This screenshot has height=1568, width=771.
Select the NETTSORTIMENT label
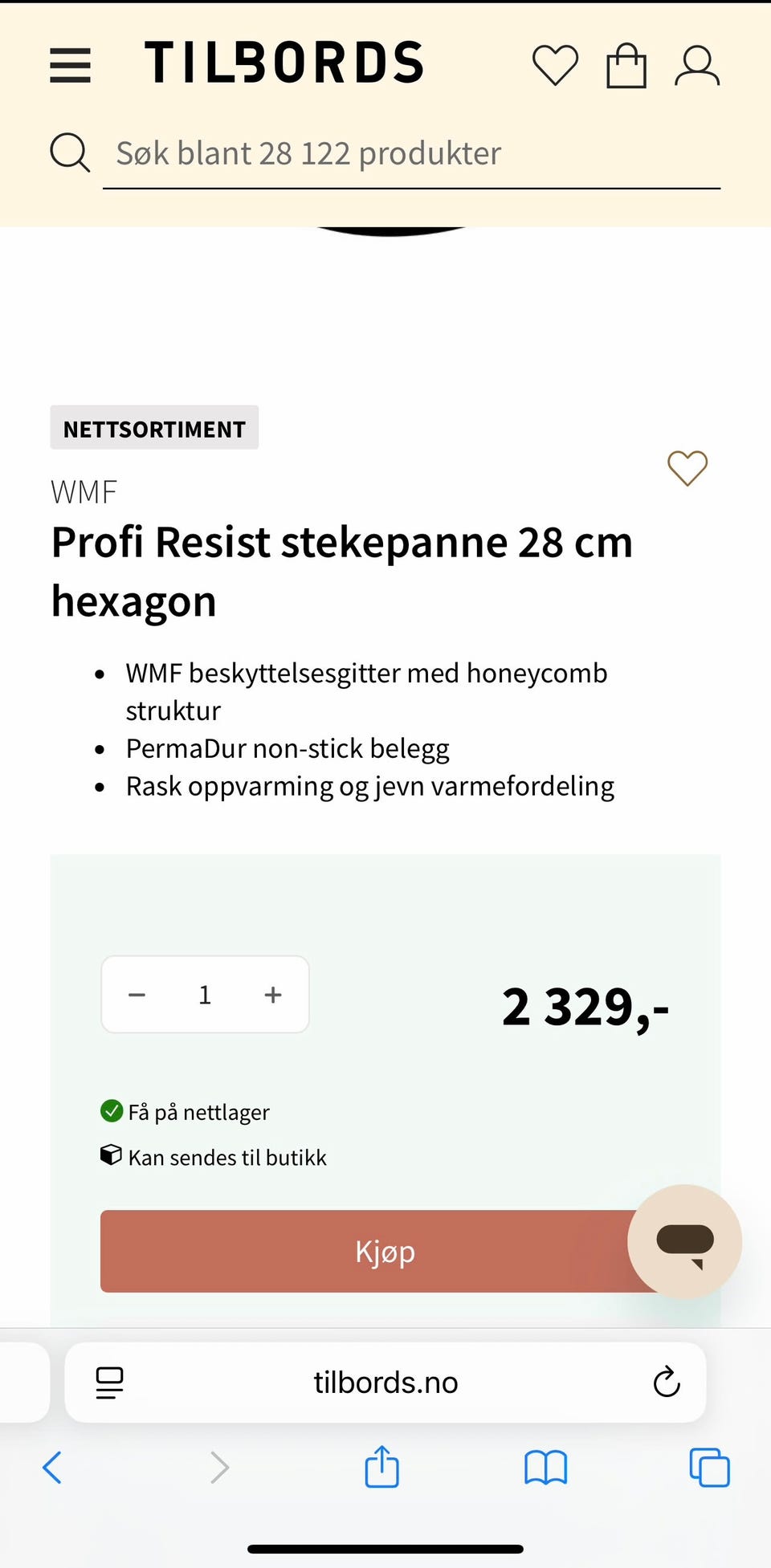coord(154,428)
